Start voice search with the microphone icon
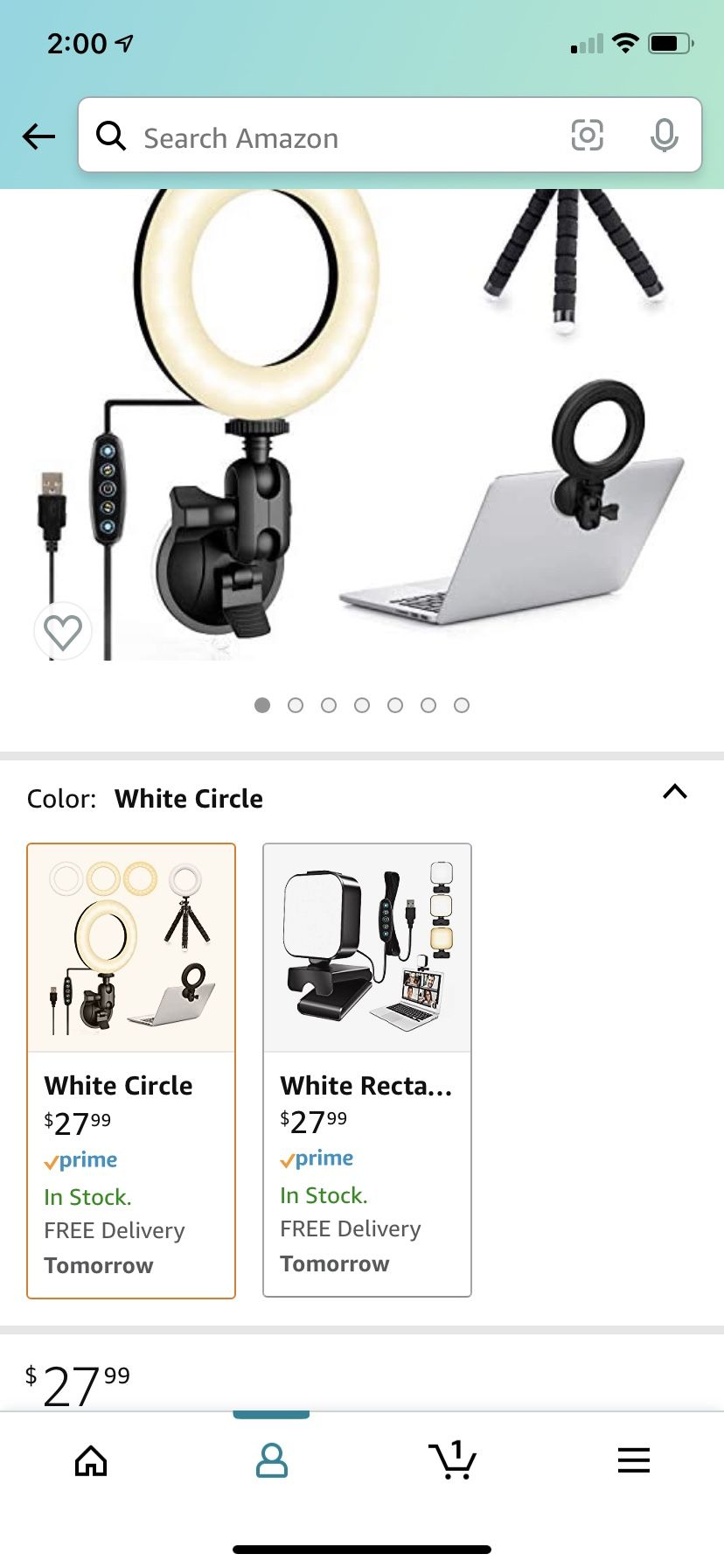Image resolution: width=724 pixels, height=1568 pixels. [x=665, y=136]
